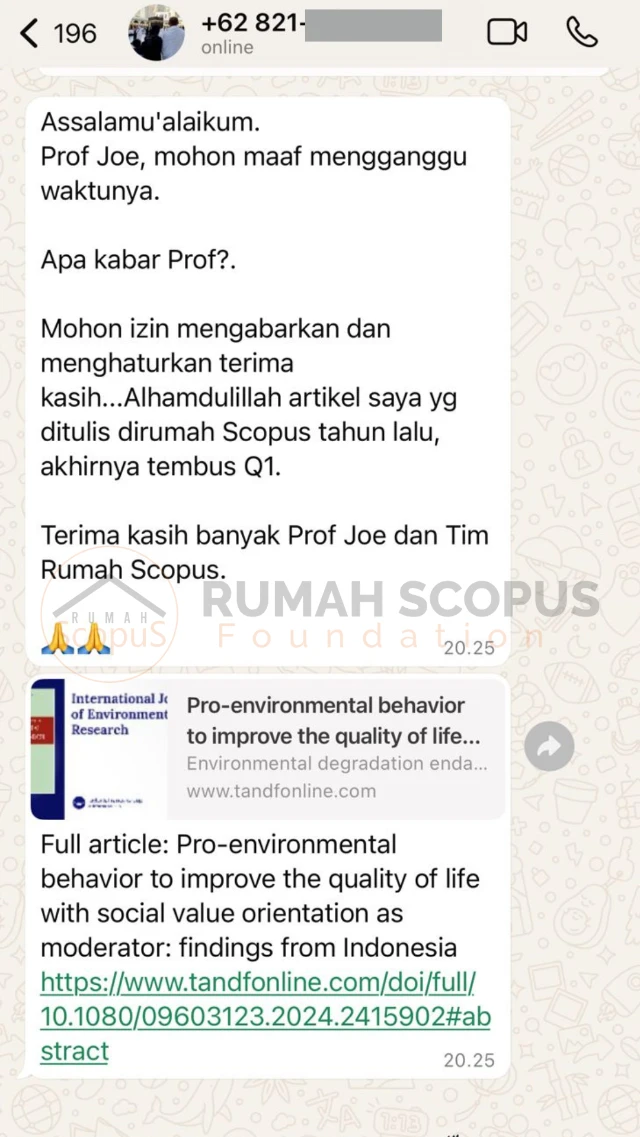Start a video call
This screenshot has height=1137, width=640.
(507, 33)
